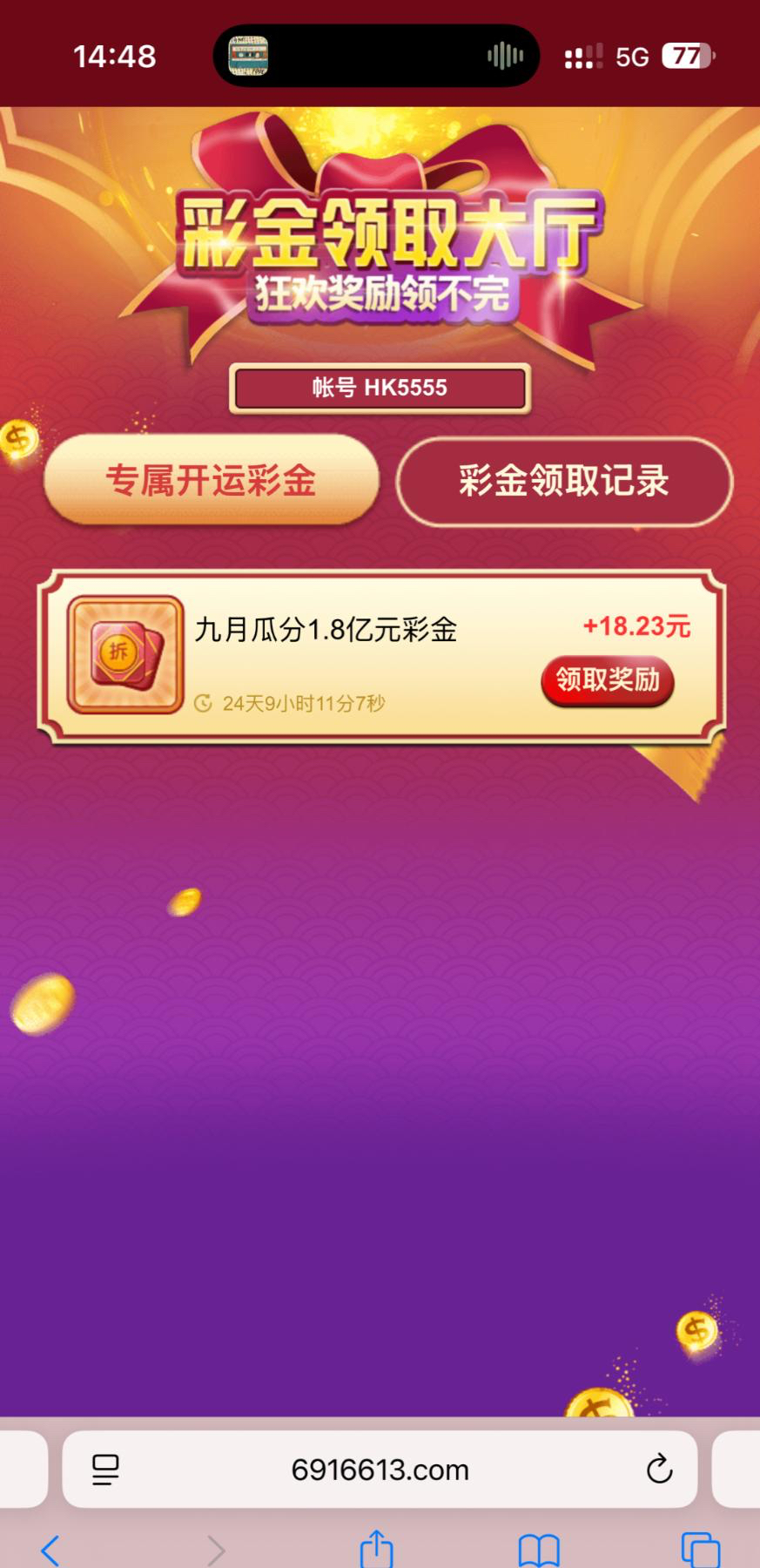The width and height of the screenshot is (760, 1568).
Task: Reload the page in Safari
Action: (x=659, y=1470)
